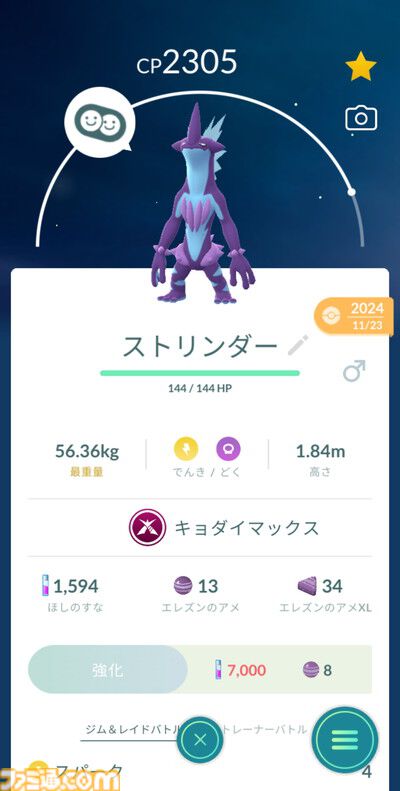Tap the buddy smiley faces bubble
The width and height of the screenshot is (400, 791).
100,123
